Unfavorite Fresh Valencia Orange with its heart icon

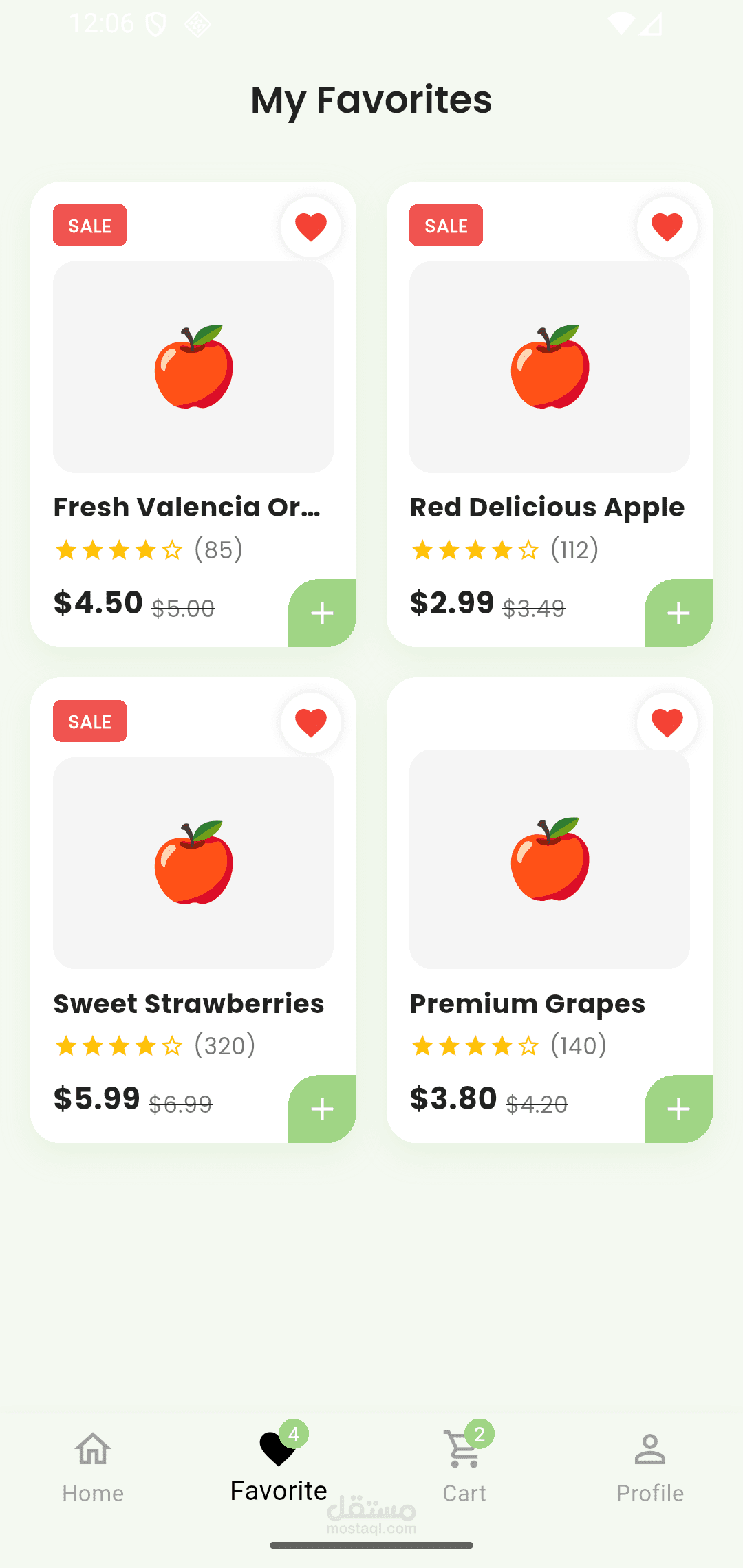[x=310, y=227]
